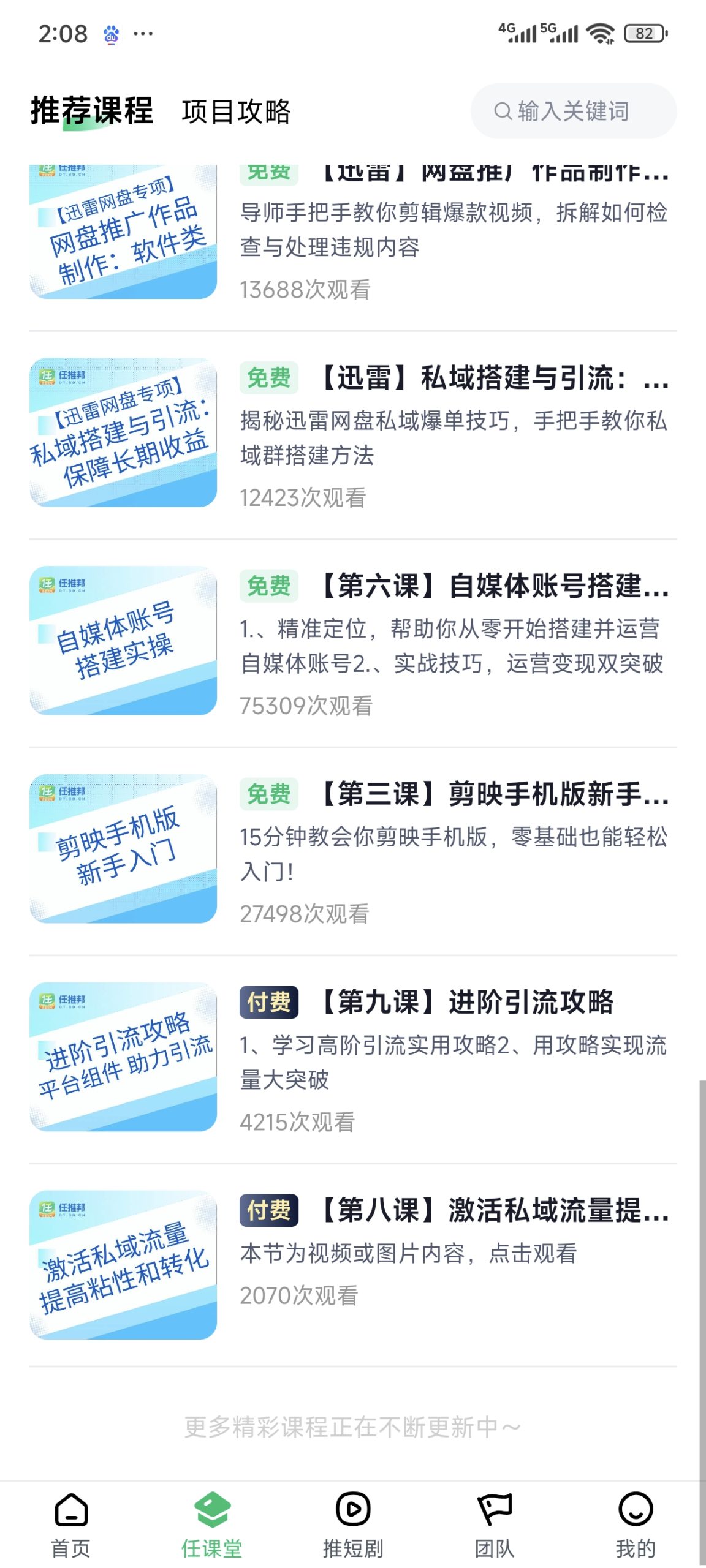
Task: Tap the 输入关键词 search box
Action: pyautogui.click(x=573, y=111)
